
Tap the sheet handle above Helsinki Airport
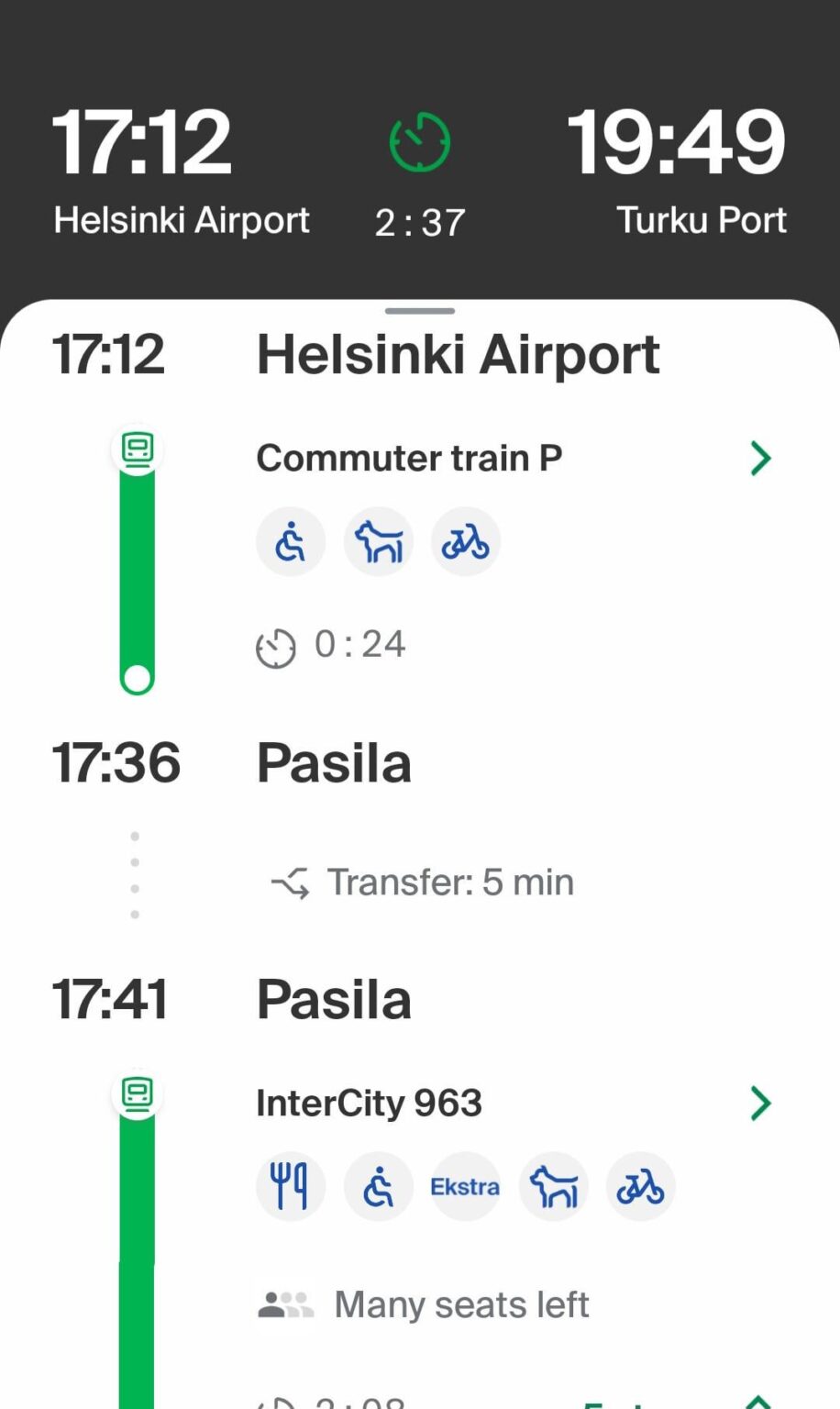click(x=420, y=312)
